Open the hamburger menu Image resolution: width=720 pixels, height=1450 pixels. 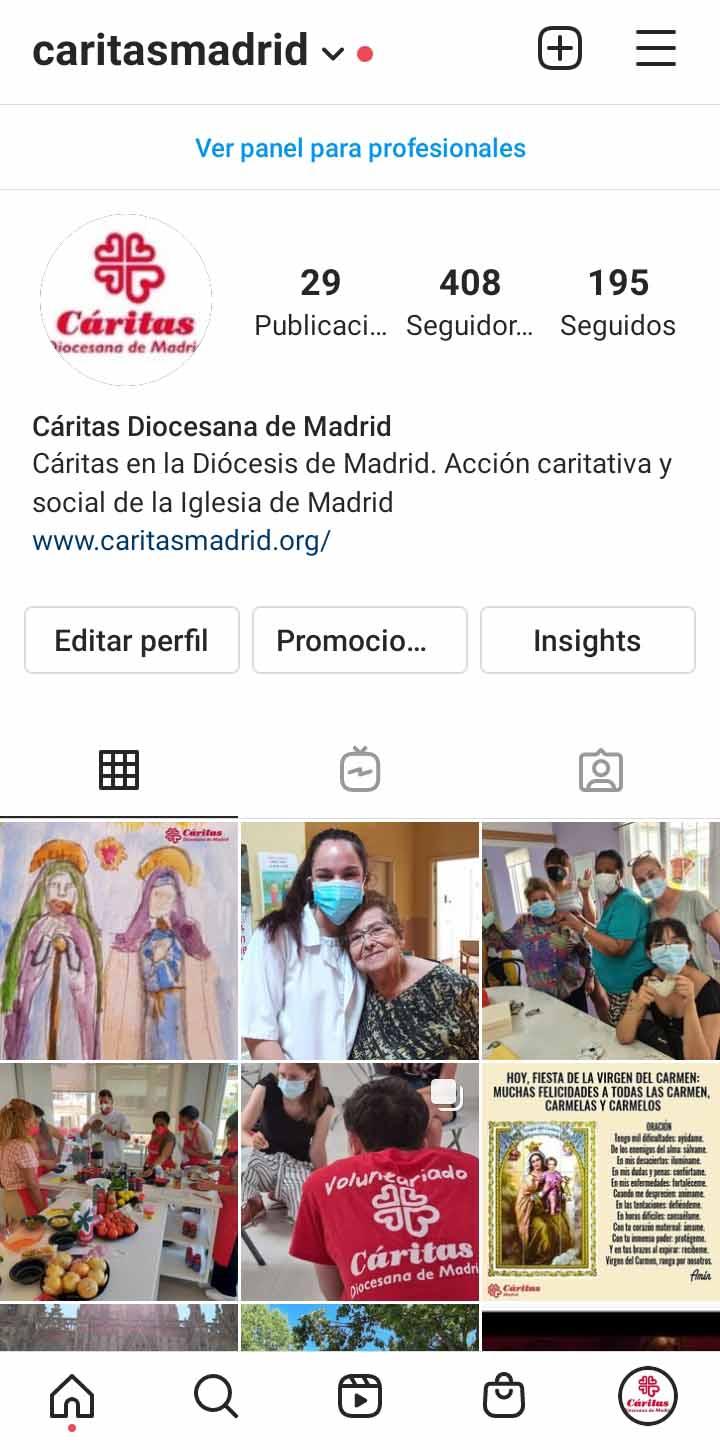pos(656,48)
